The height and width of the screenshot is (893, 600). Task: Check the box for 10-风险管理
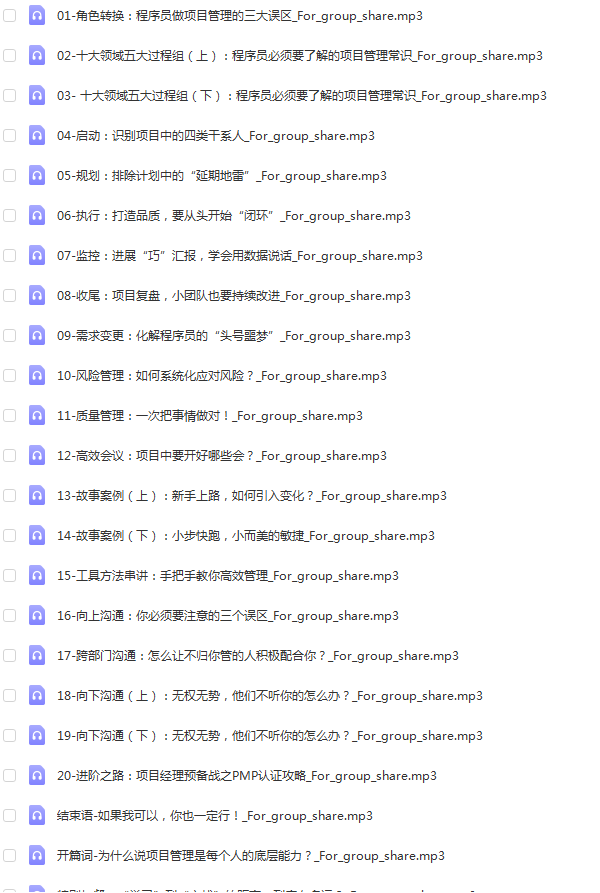[x=10, y=376]
